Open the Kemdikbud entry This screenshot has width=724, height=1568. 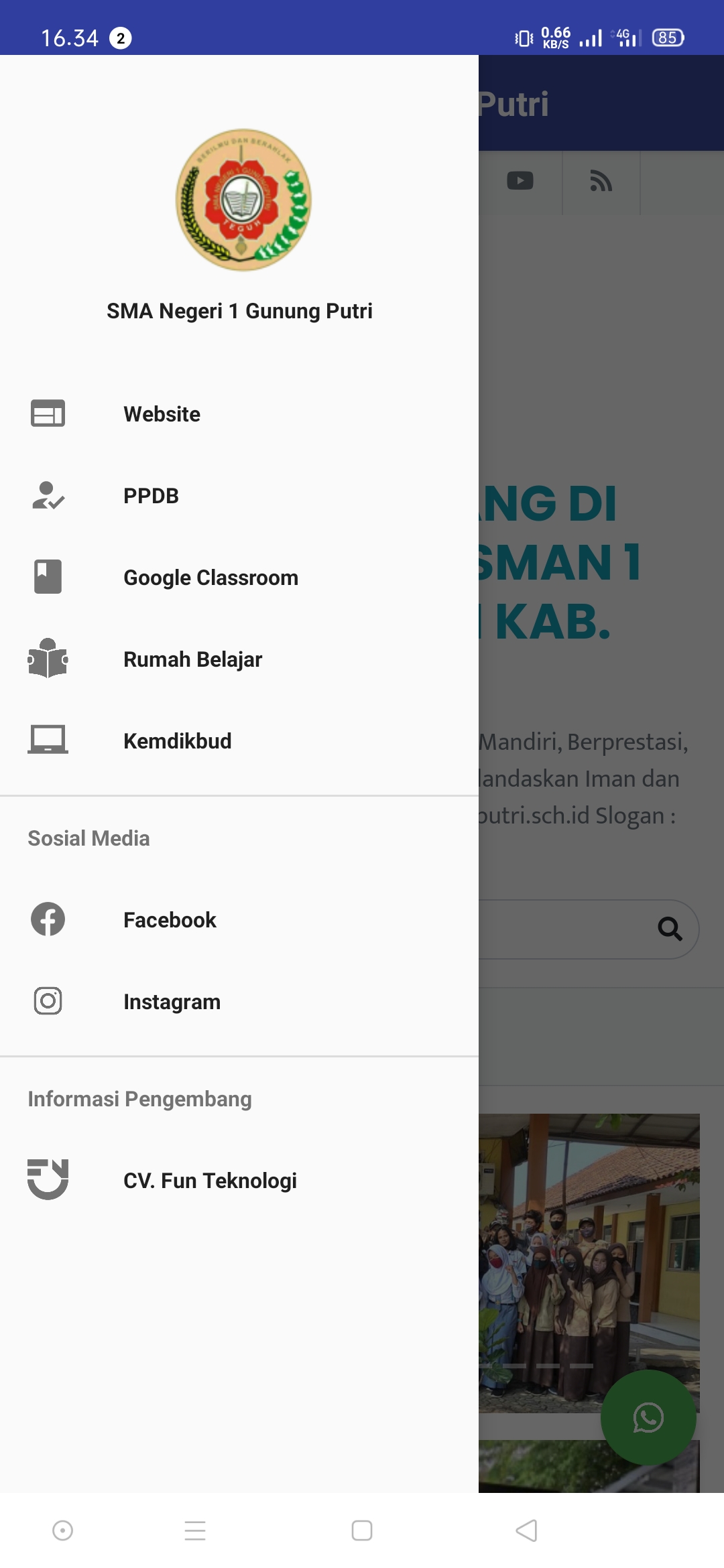tap(177, 741)
